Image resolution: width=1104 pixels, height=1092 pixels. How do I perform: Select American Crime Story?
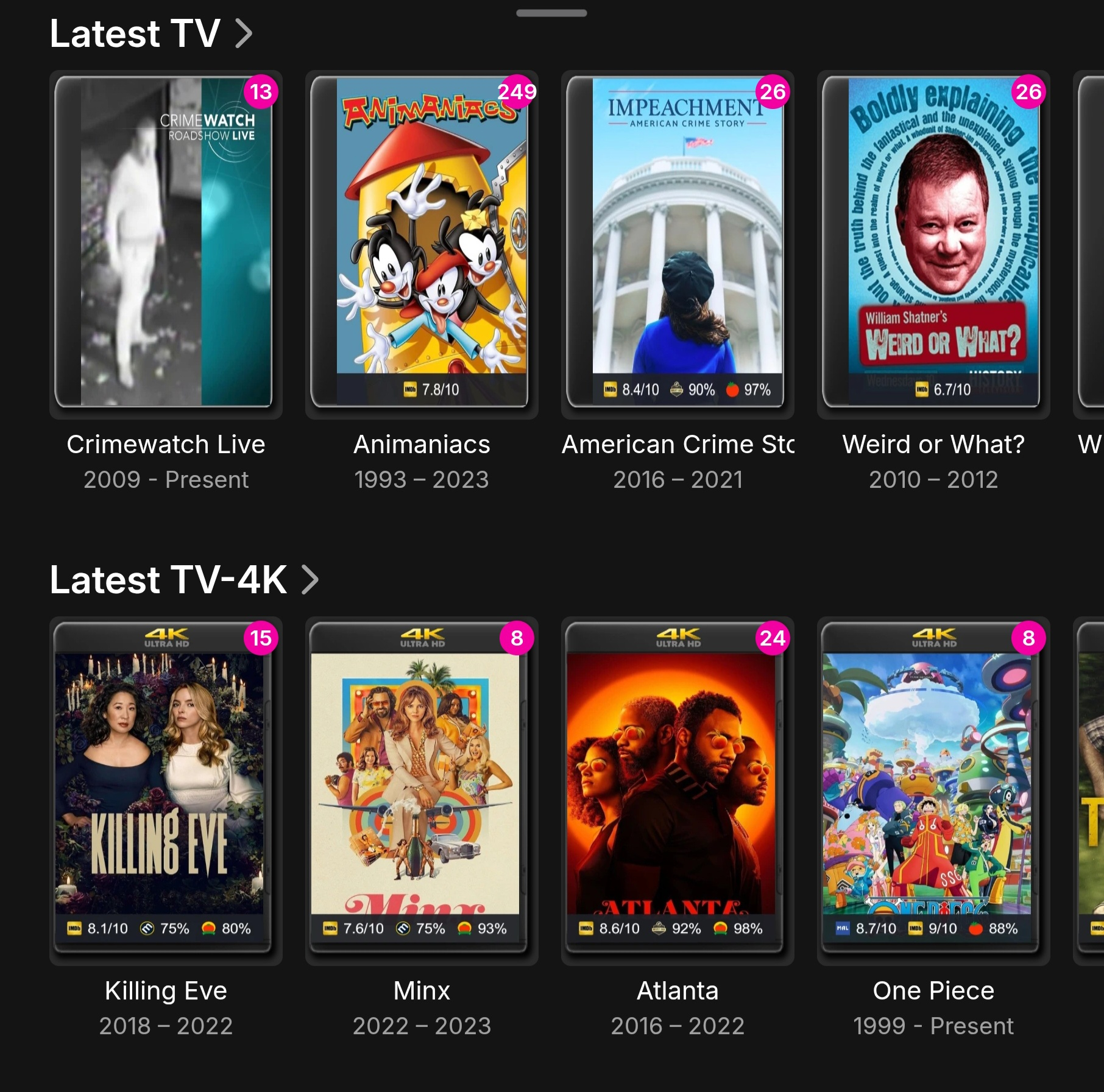point(677,244)
